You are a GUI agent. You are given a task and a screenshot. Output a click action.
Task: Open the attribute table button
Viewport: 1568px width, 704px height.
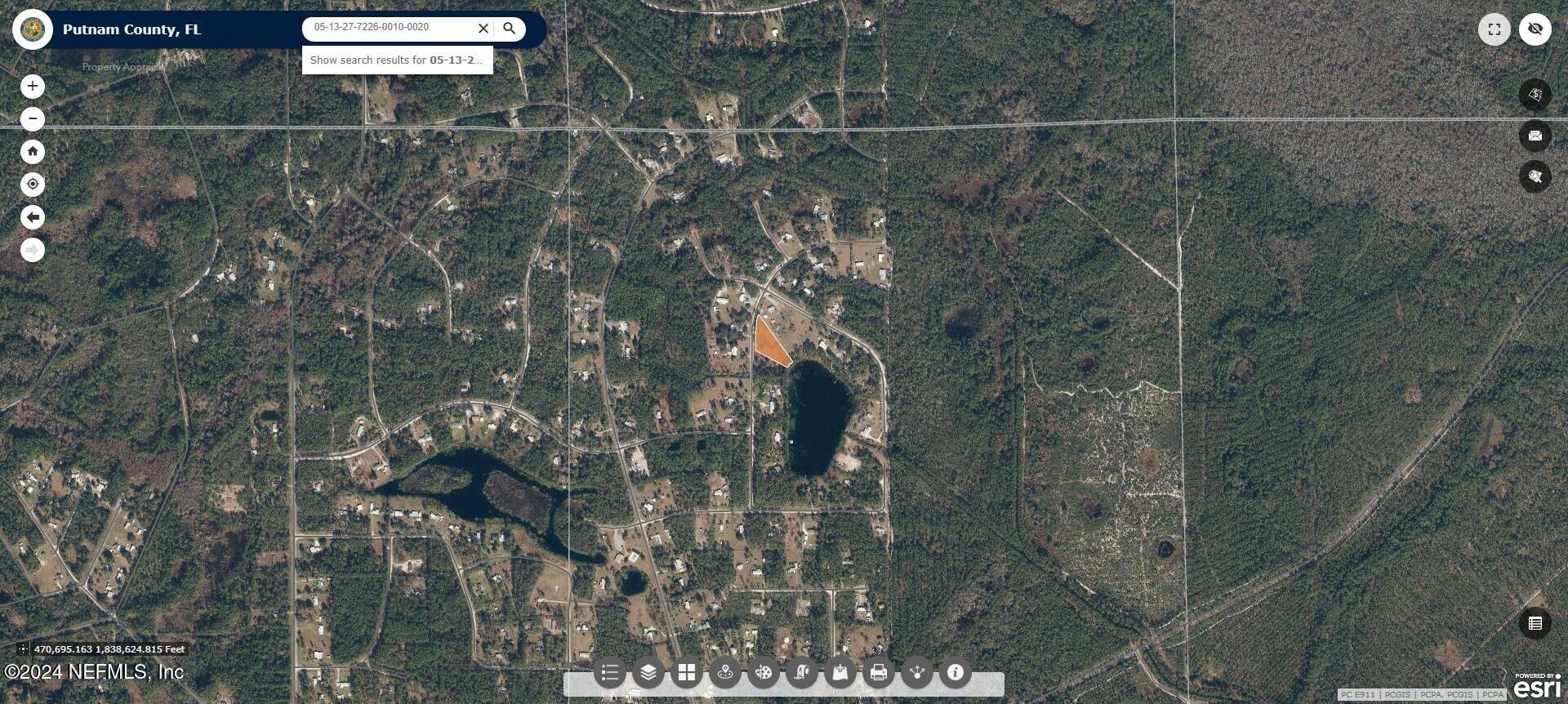coord(1535,624)
